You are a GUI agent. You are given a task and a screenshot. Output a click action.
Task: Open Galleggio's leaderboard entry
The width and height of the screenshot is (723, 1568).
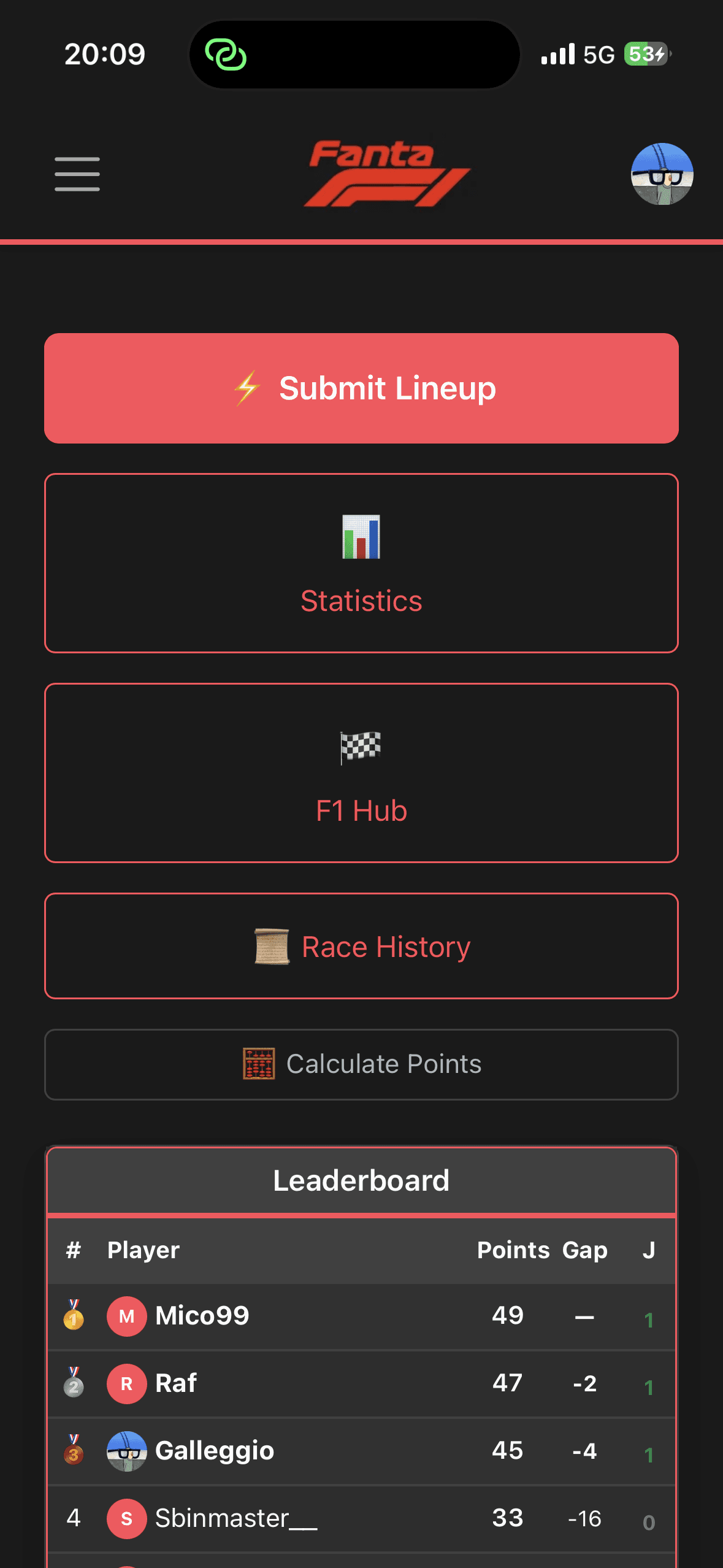[x=214, y=1451]
